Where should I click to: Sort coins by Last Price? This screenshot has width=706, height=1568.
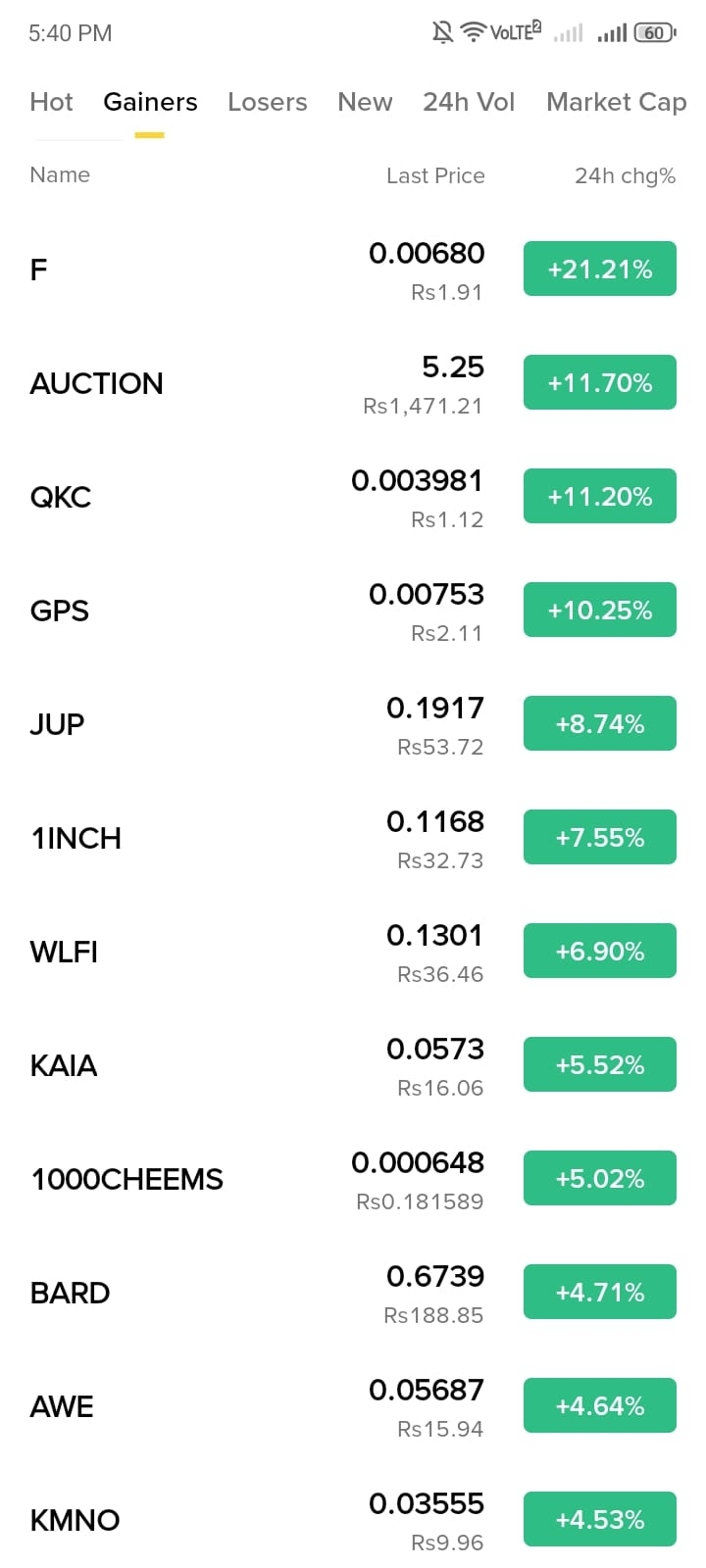pyautogui.click(x=435, y=175)
